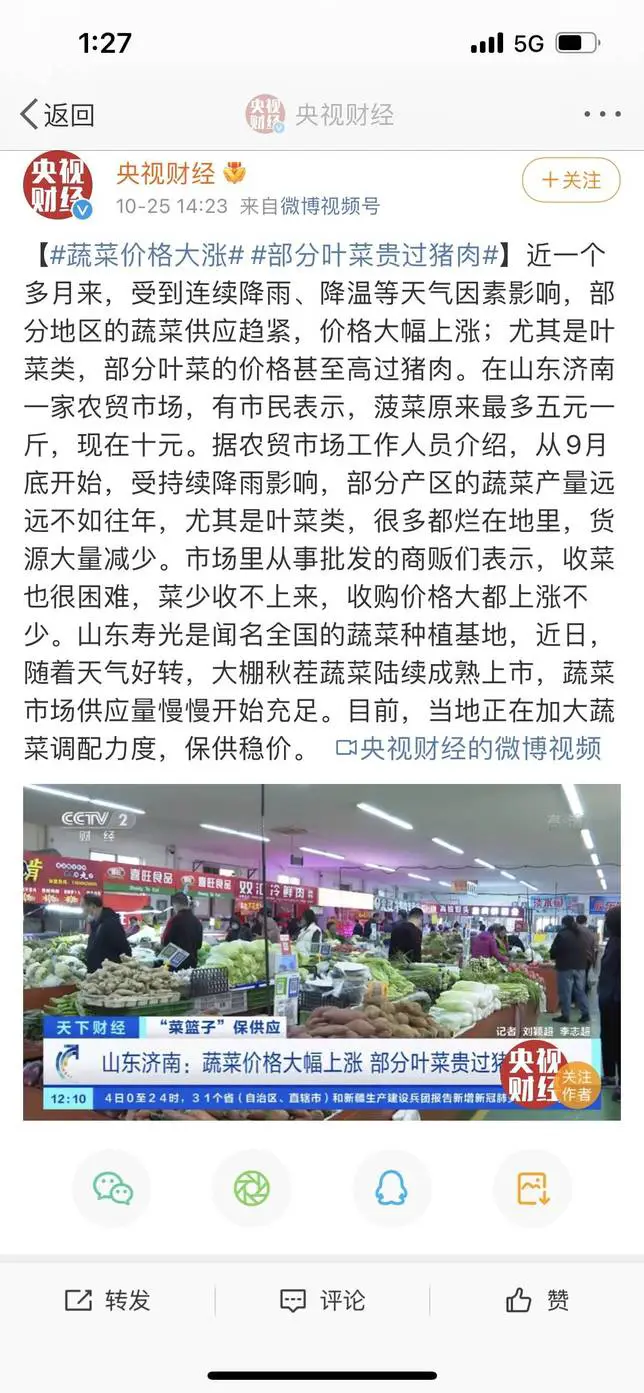Save the post image to album
The image size is (644, 1393).
tap(532, 1188)
